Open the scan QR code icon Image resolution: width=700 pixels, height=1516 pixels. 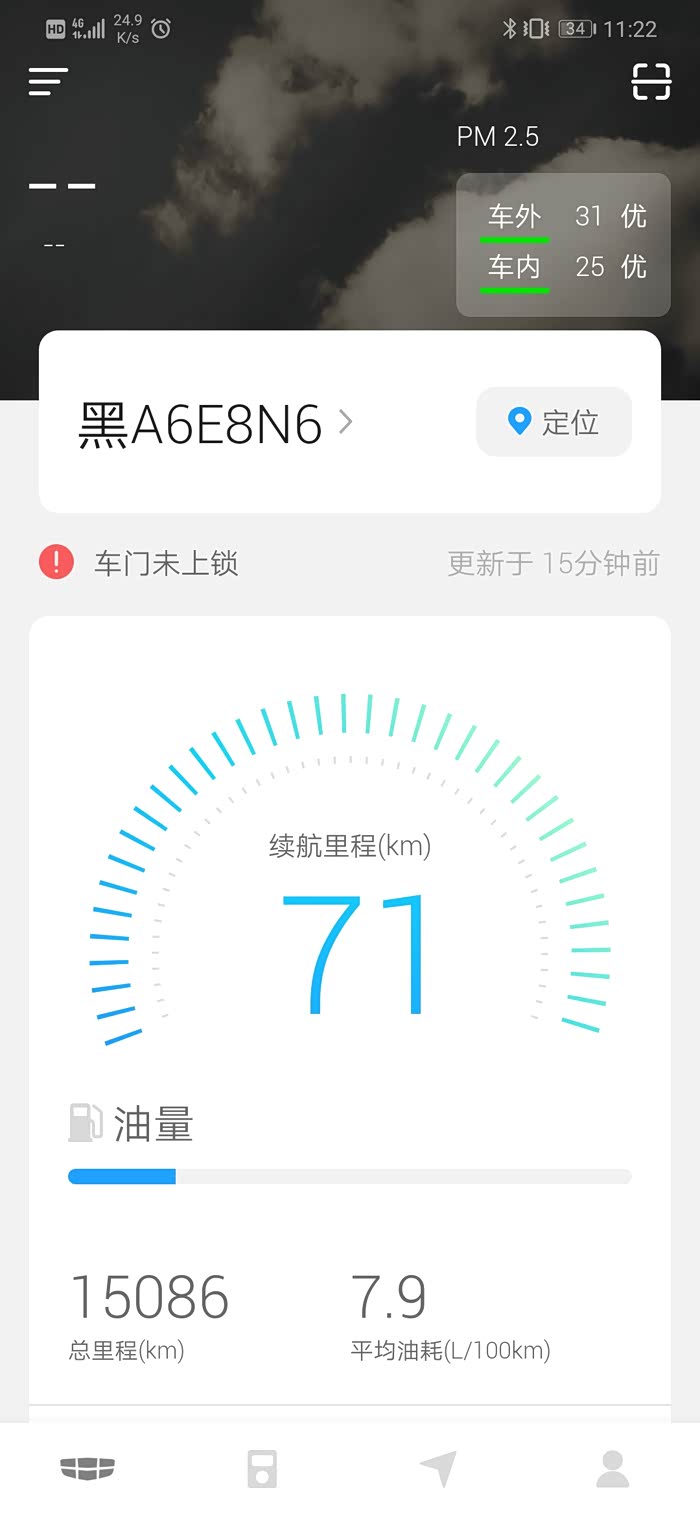[651, 82]
